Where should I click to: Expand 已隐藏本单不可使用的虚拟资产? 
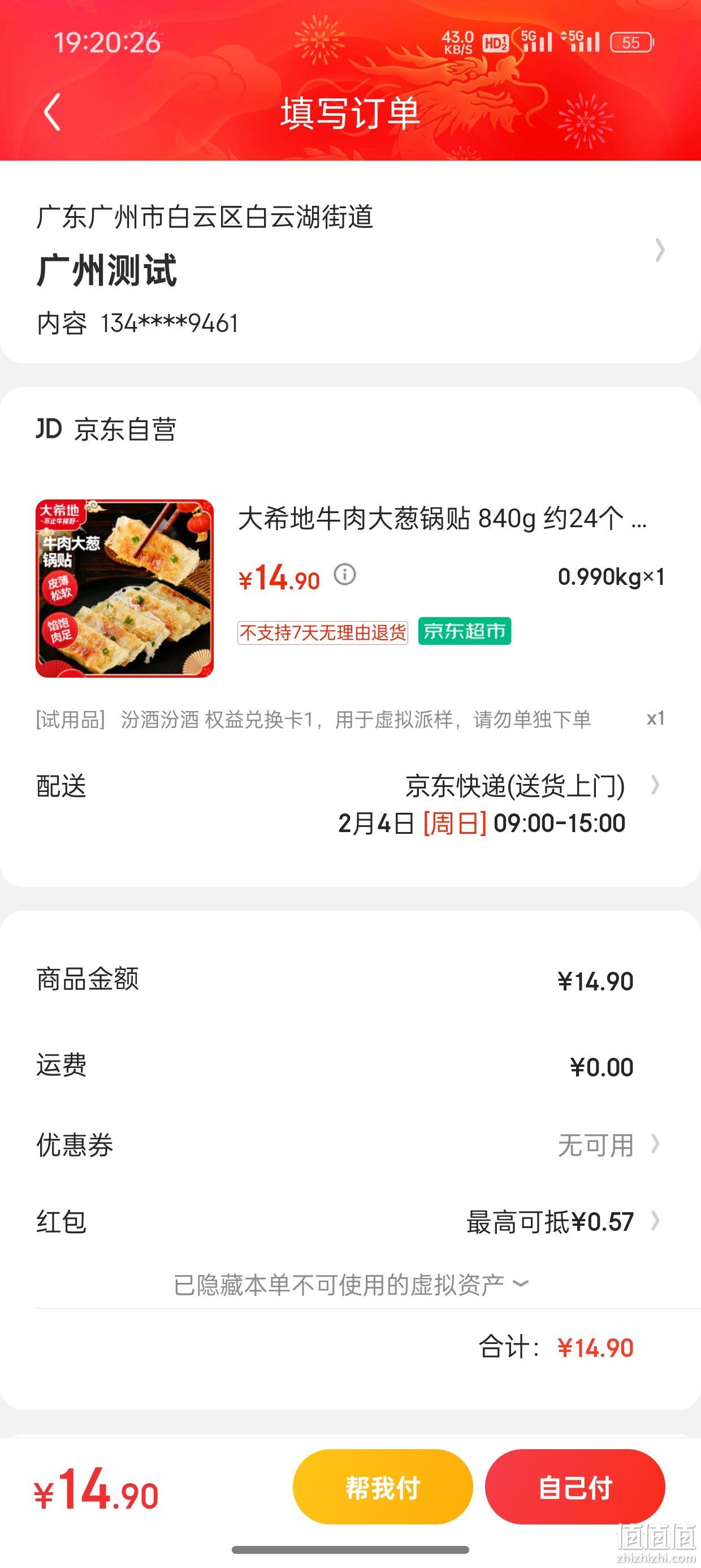point(350,1285)
